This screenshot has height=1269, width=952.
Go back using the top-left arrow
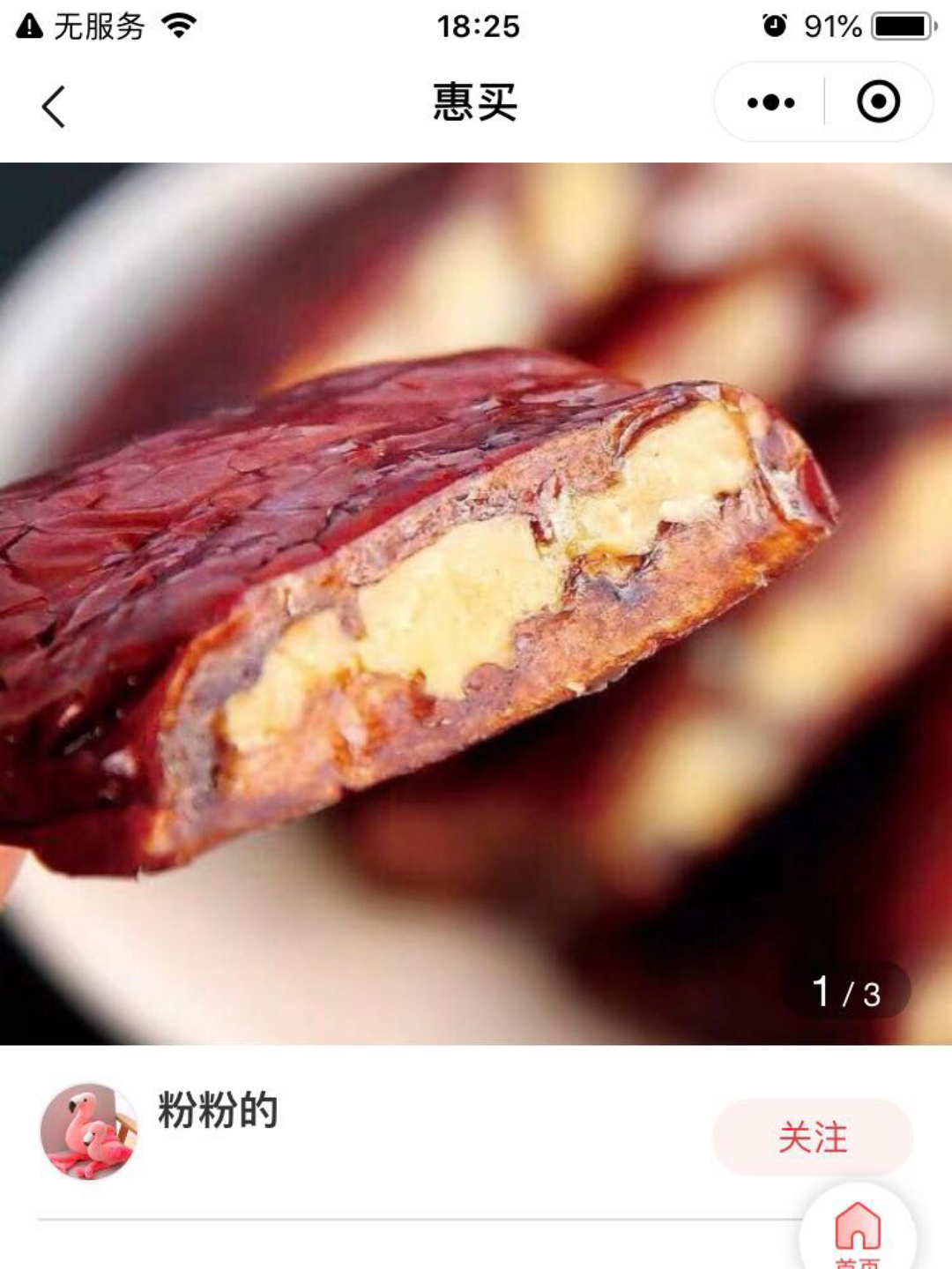click(x=54, y=107)
